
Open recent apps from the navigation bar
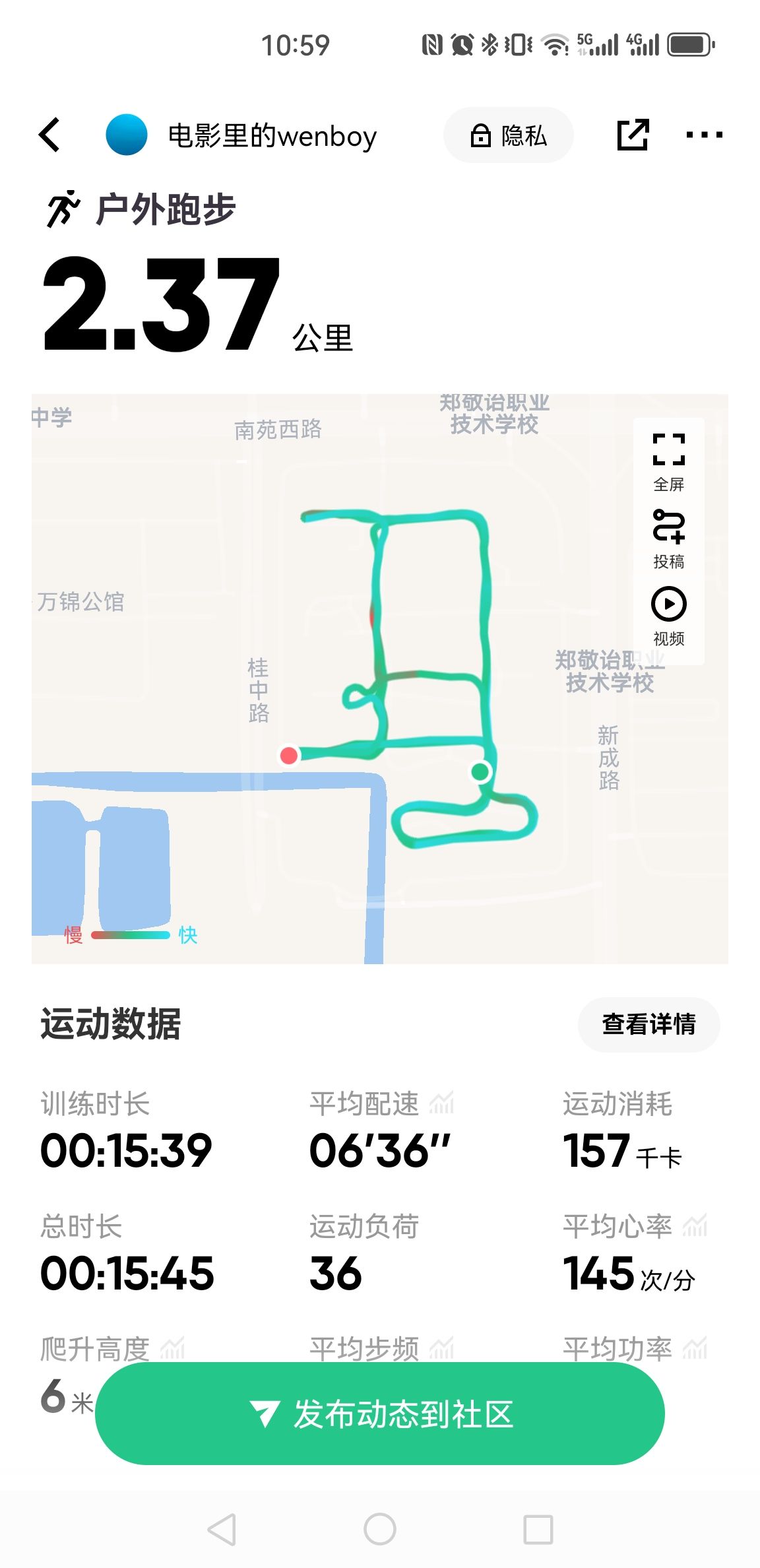pos(538,1529)
